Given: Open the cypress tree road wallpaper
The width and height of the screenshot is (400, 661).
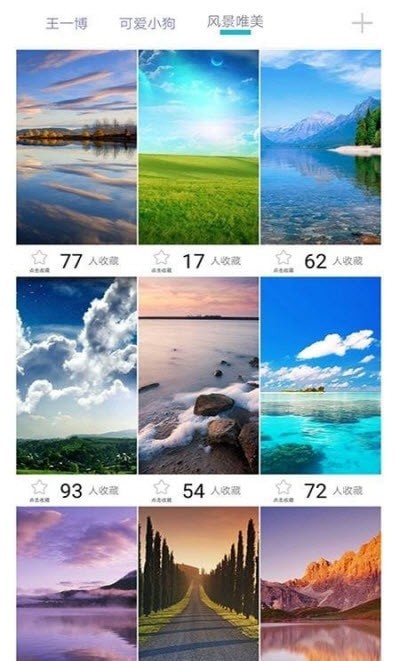Looking at the screenshot, I should (x=199, y=584).
